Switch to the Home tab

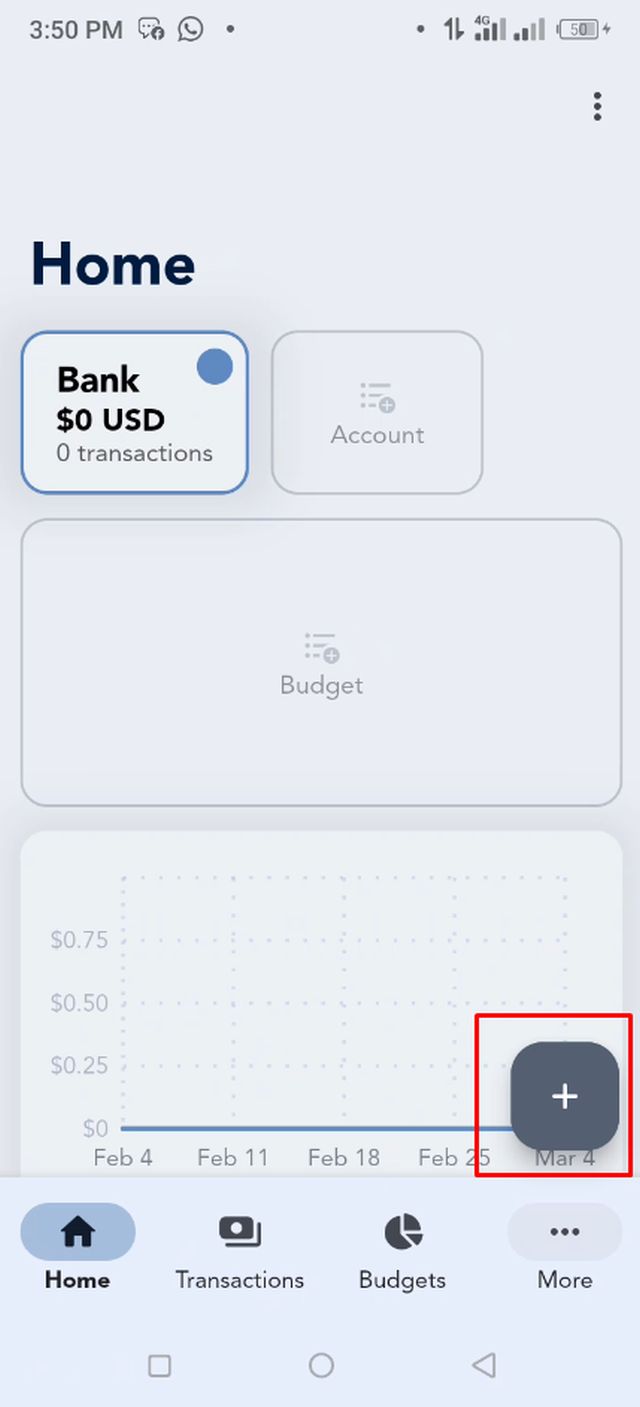coord(78,1246)
